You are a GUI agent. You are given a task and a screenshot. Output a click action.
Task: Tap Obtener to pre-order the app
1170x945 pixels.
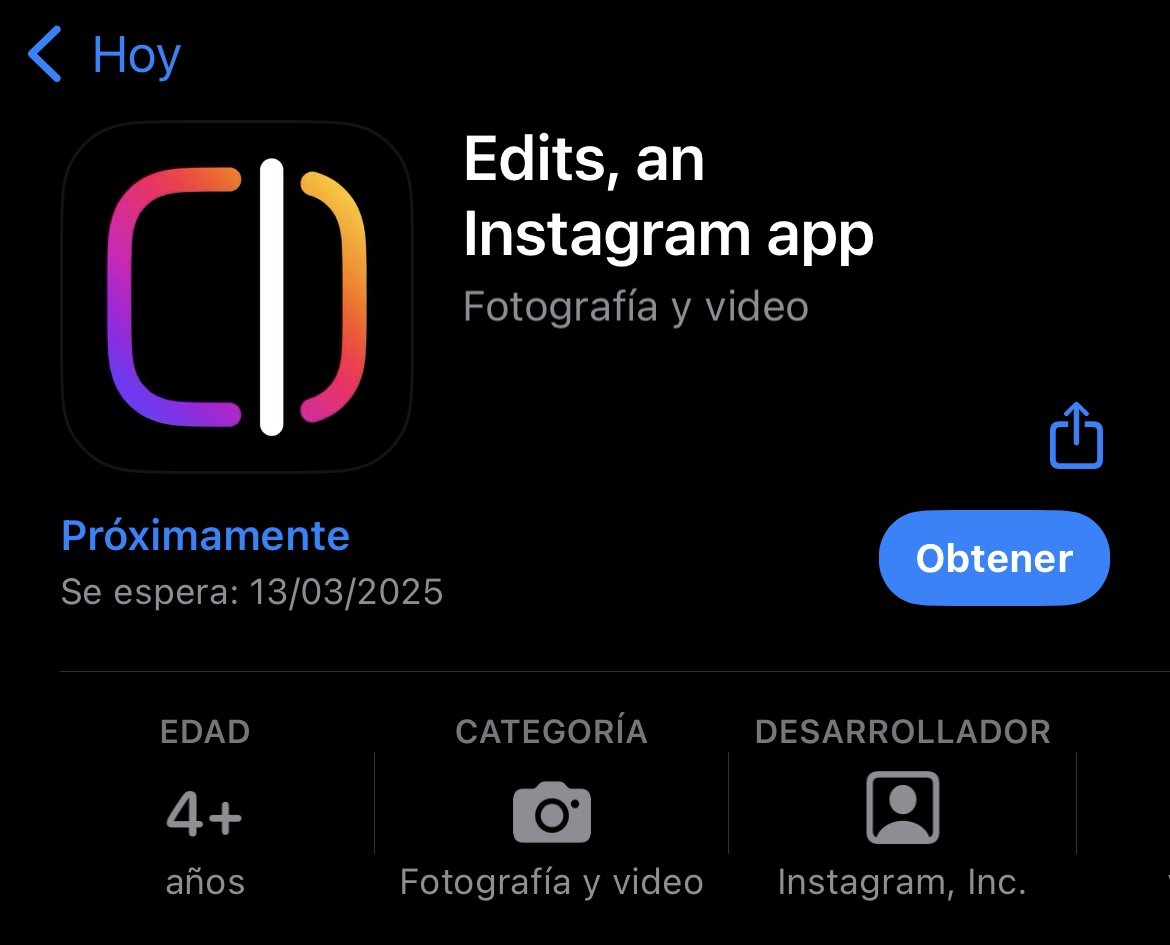pos(994,558)
